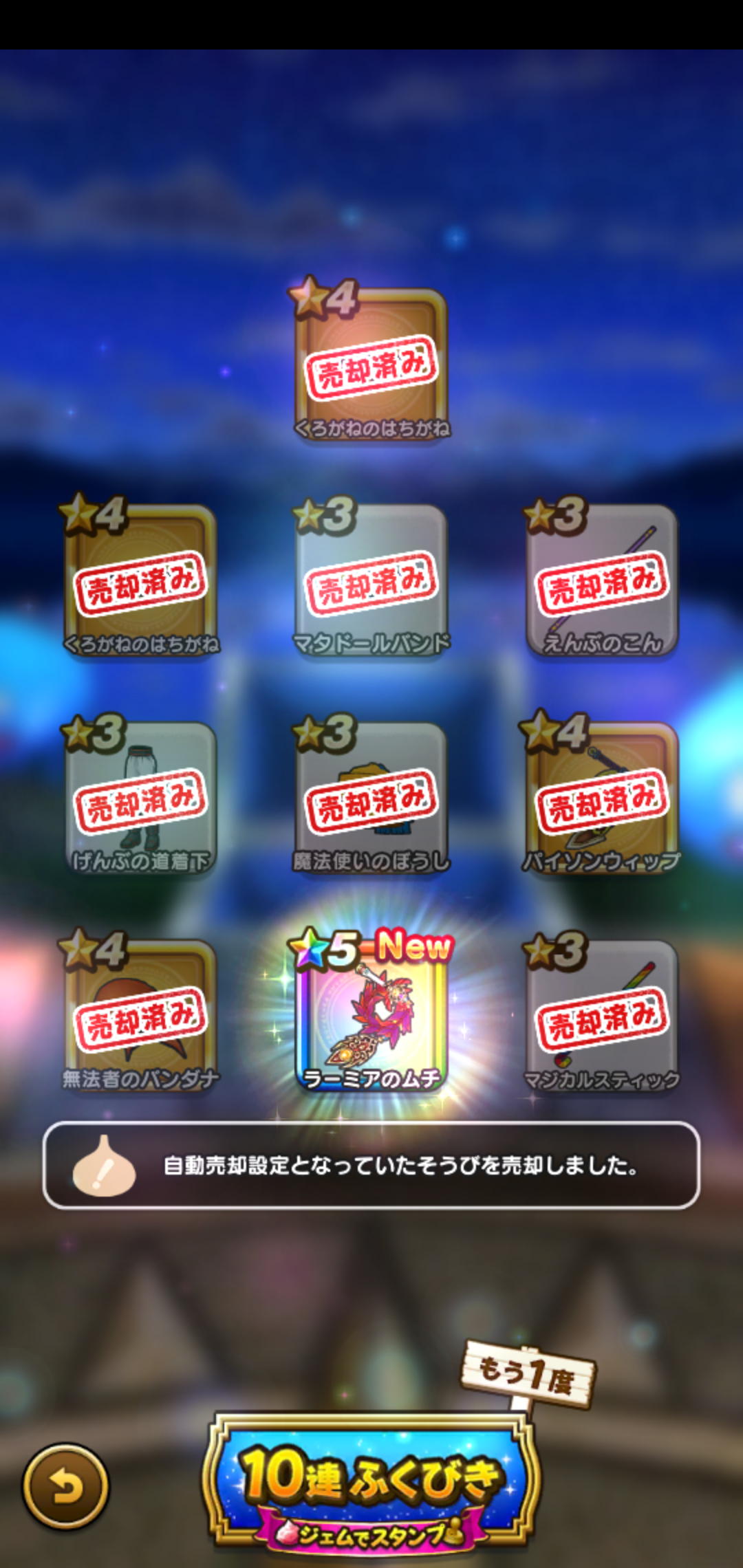Draw the 10連ふくびき gacha again
Image resolution: width=743 pixels, height=1568 pixels.
tap(371, 1479)
